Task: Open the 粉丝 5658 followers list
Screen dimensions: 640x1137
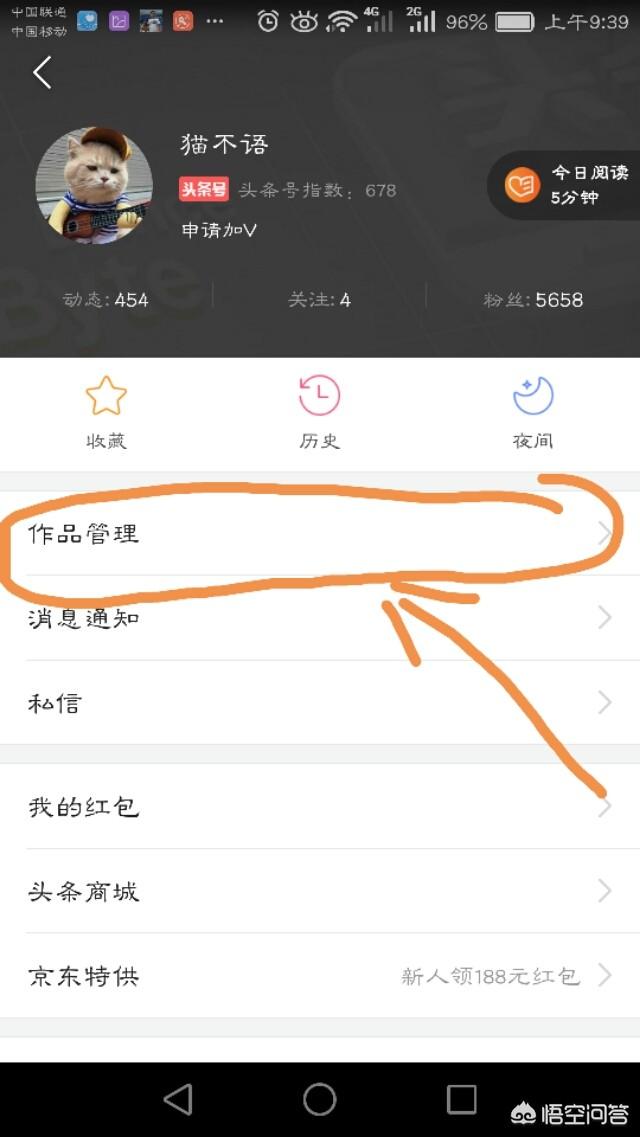Action: click(x=532, y=300)
